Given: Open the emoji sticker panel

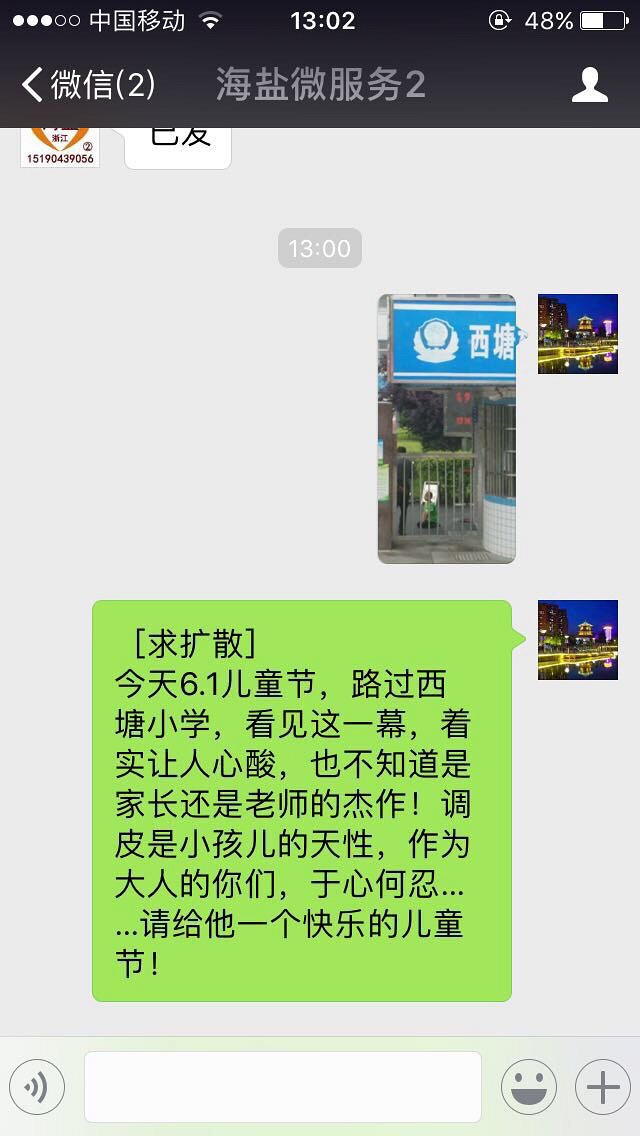Looking at the screenshot, I should (x=528, y=1087).
